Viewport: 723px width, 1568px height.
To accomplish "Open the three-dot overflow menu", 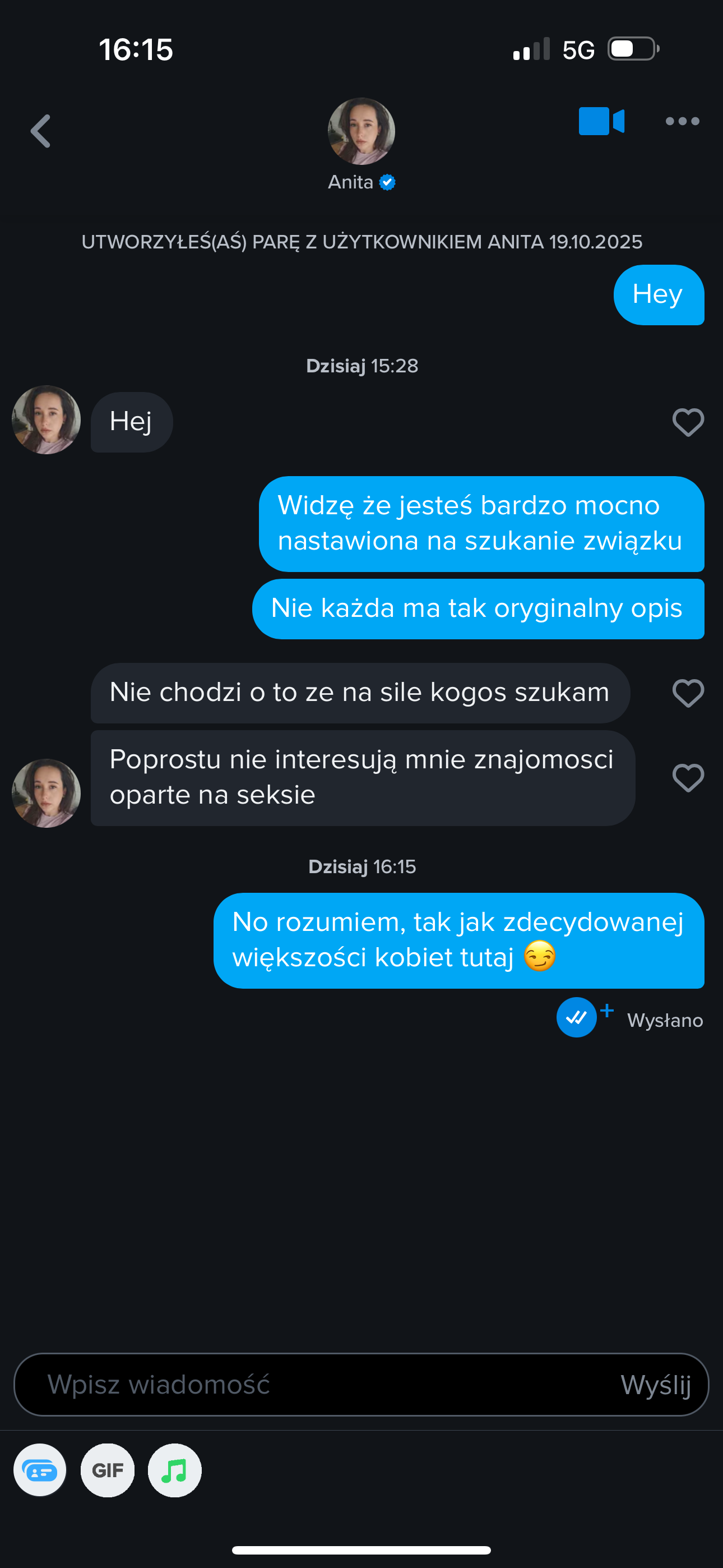I will pos(682,121).
